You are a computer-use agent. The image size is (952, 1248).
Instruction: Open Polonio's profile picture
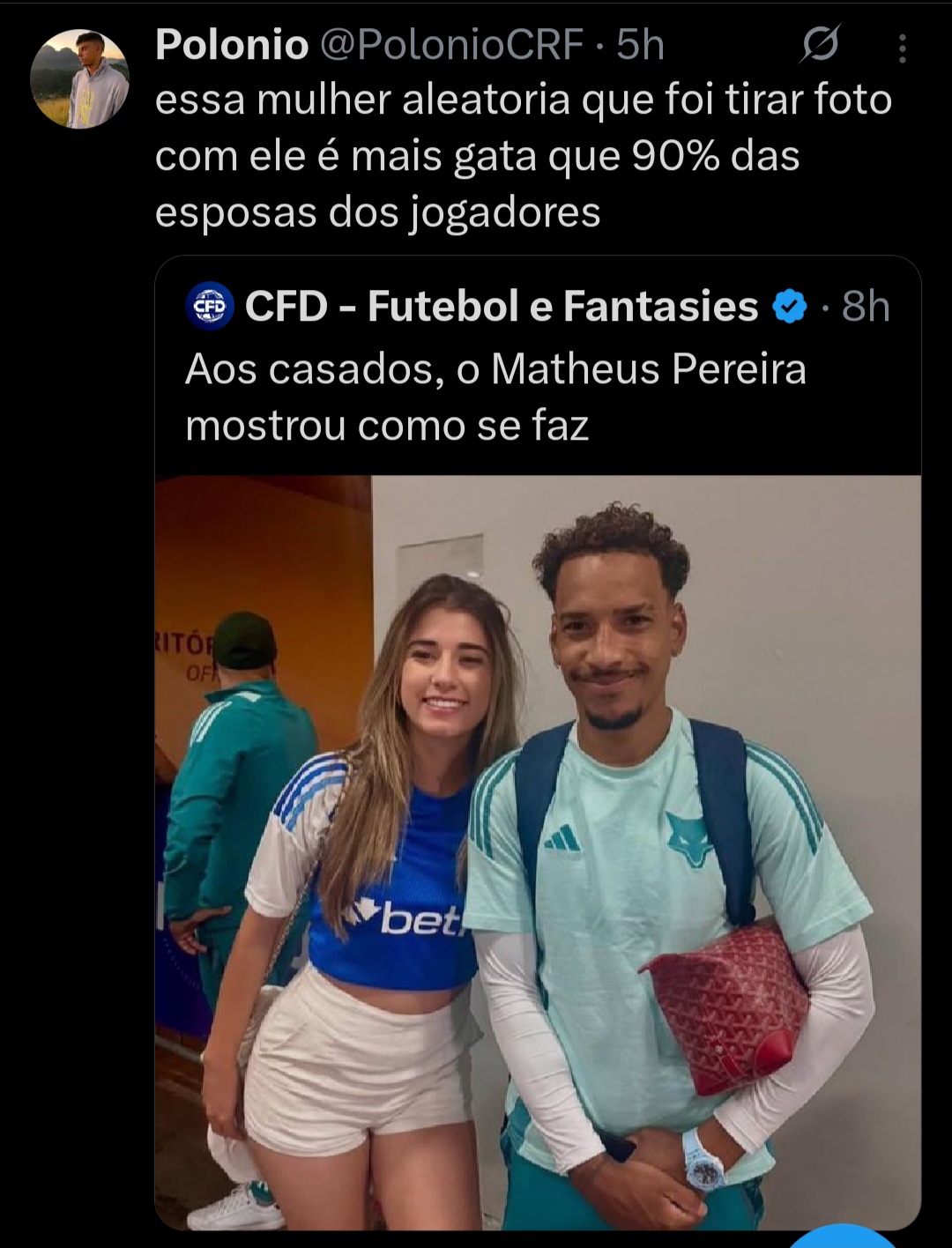(80, 79)
